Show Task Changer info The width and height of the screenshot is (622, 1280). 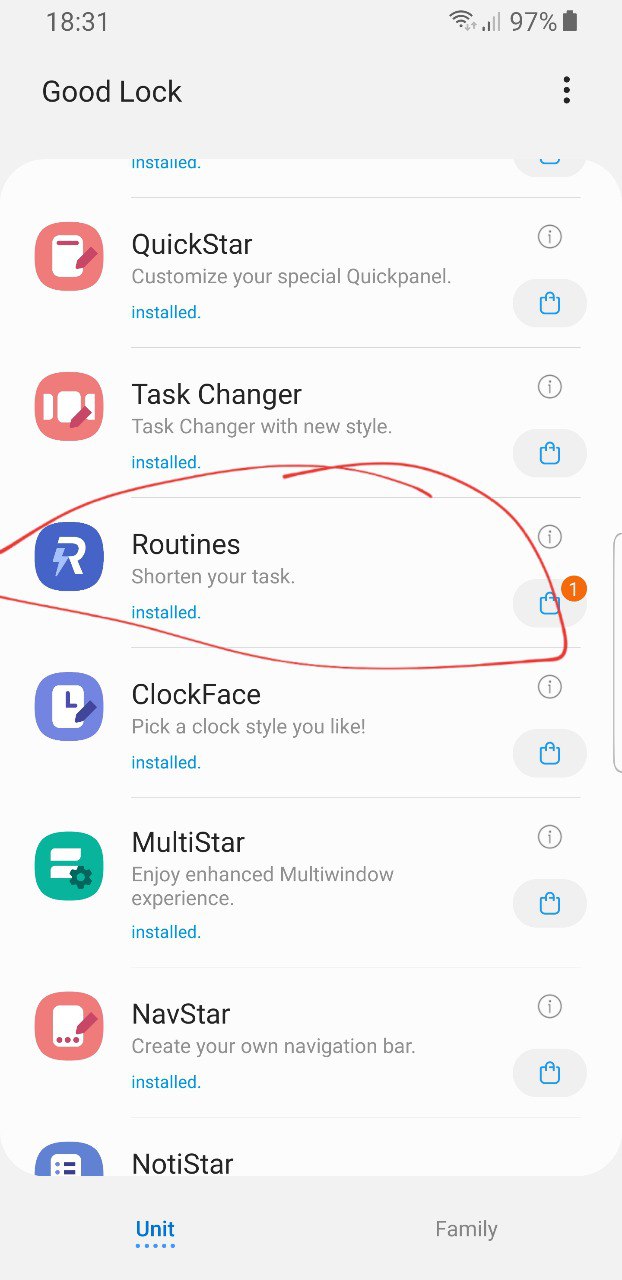coord(549,387)
